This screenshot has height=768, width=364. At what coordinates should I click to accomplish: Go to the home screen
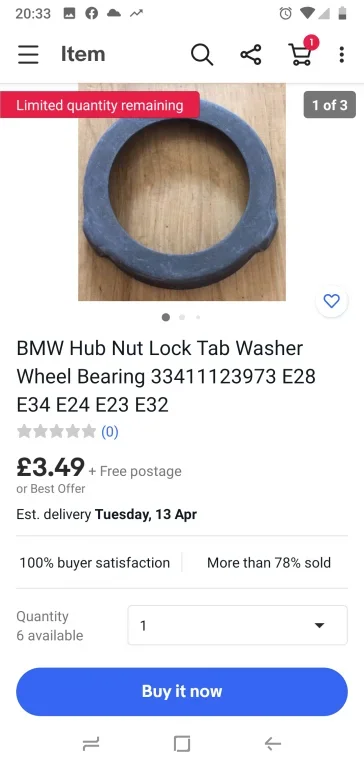pos(182,744)
